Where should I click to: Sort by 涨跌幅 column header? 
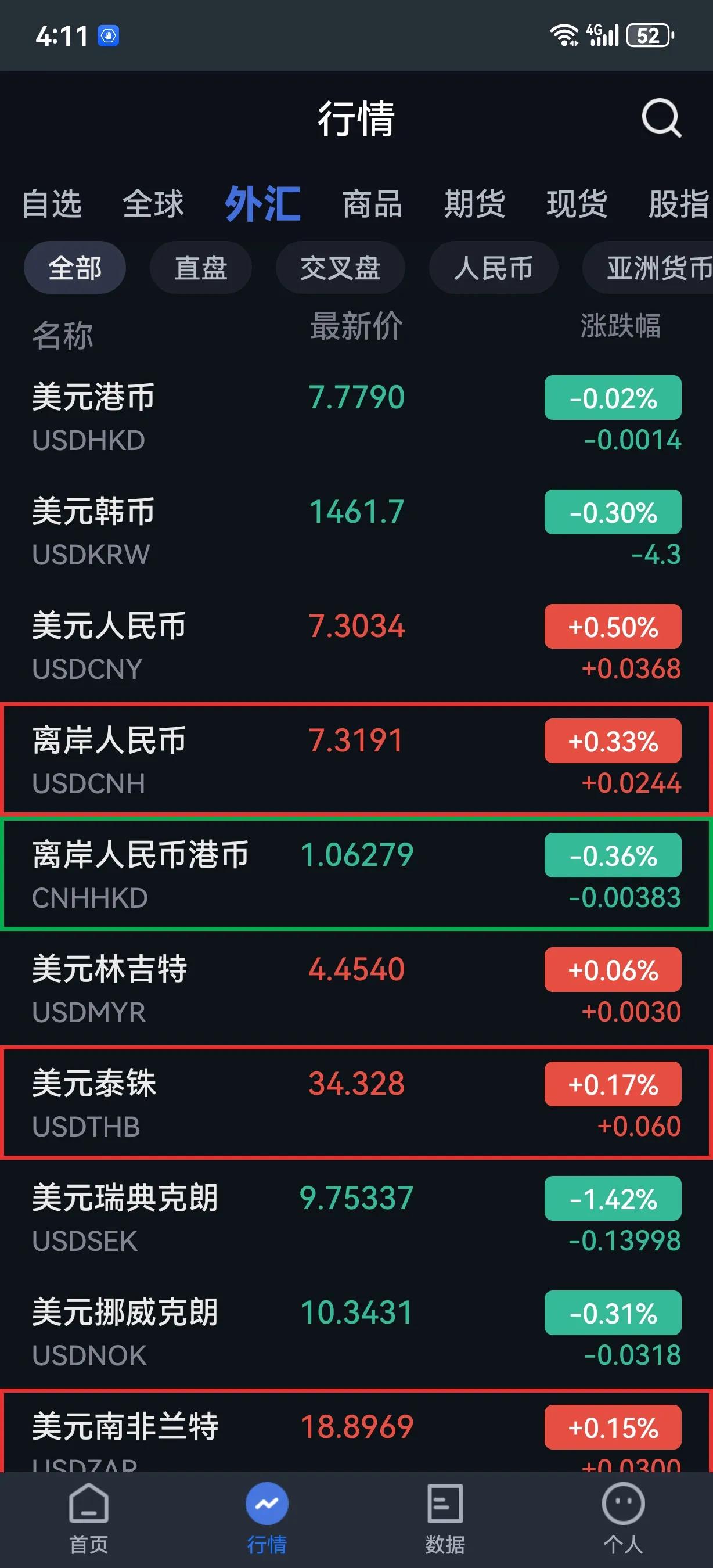(620, 327)
